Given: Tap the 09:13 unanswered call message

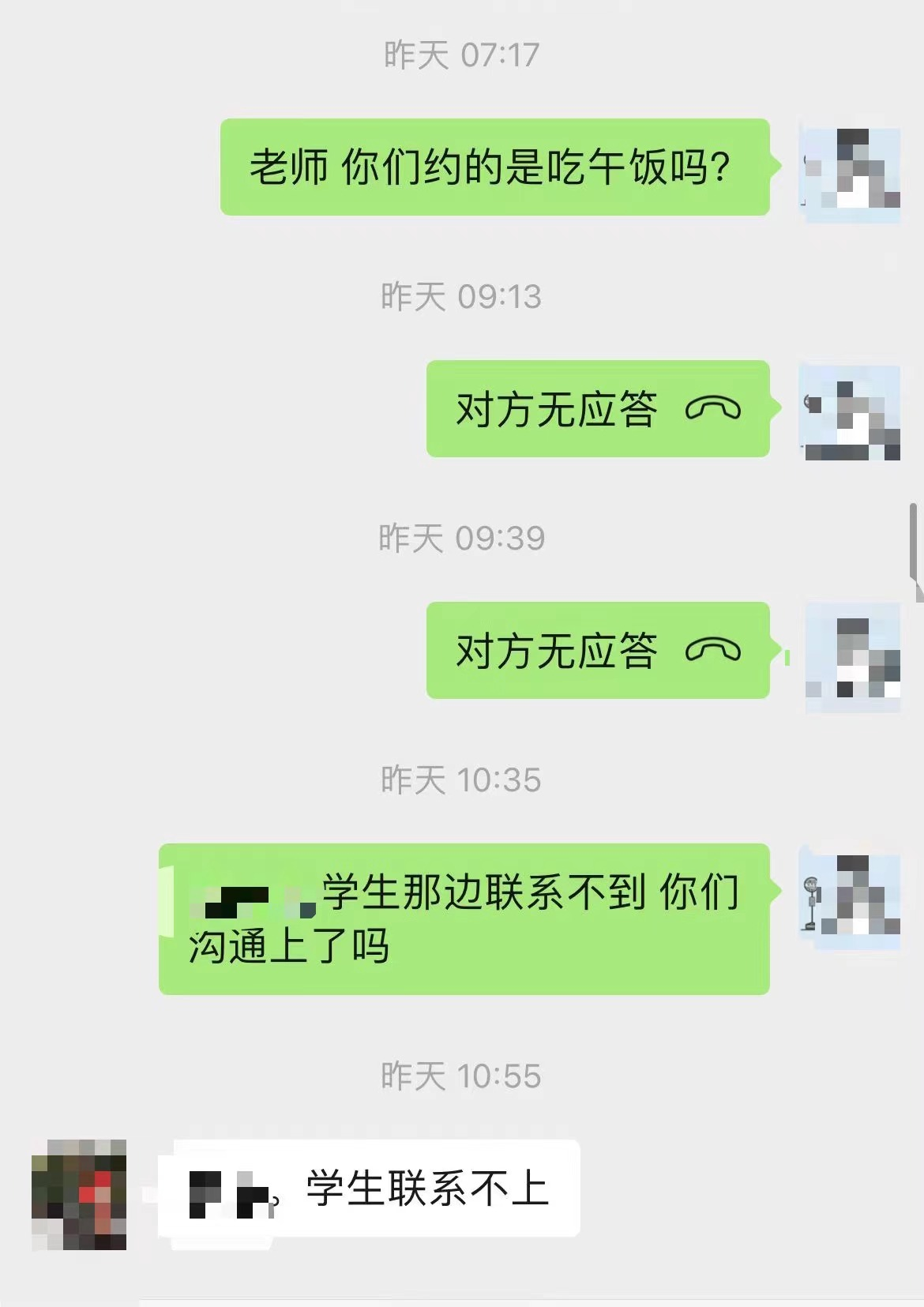Looking at the screenshot, I should tap(598, 408).
